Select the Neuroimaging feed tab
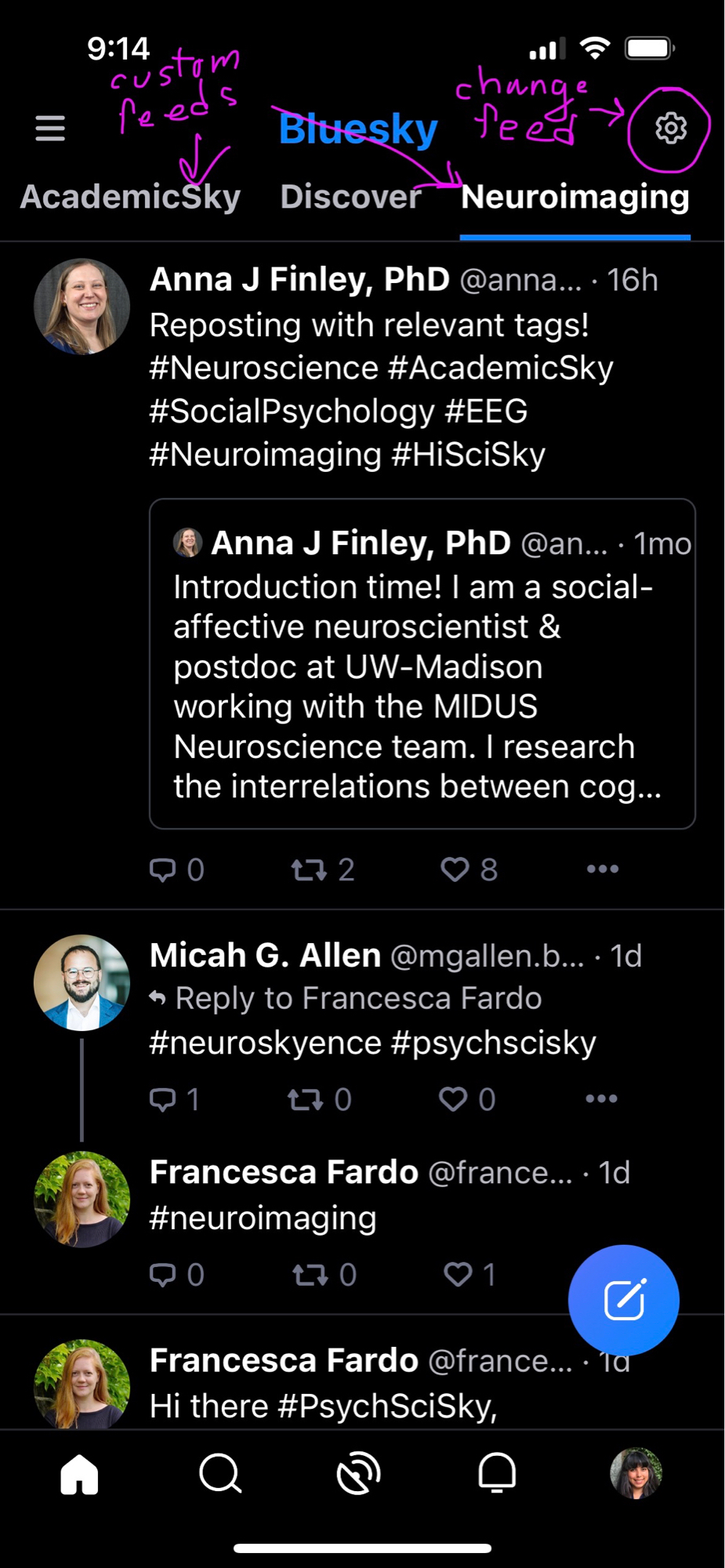 pyautogui.click(x=575, y=197)
